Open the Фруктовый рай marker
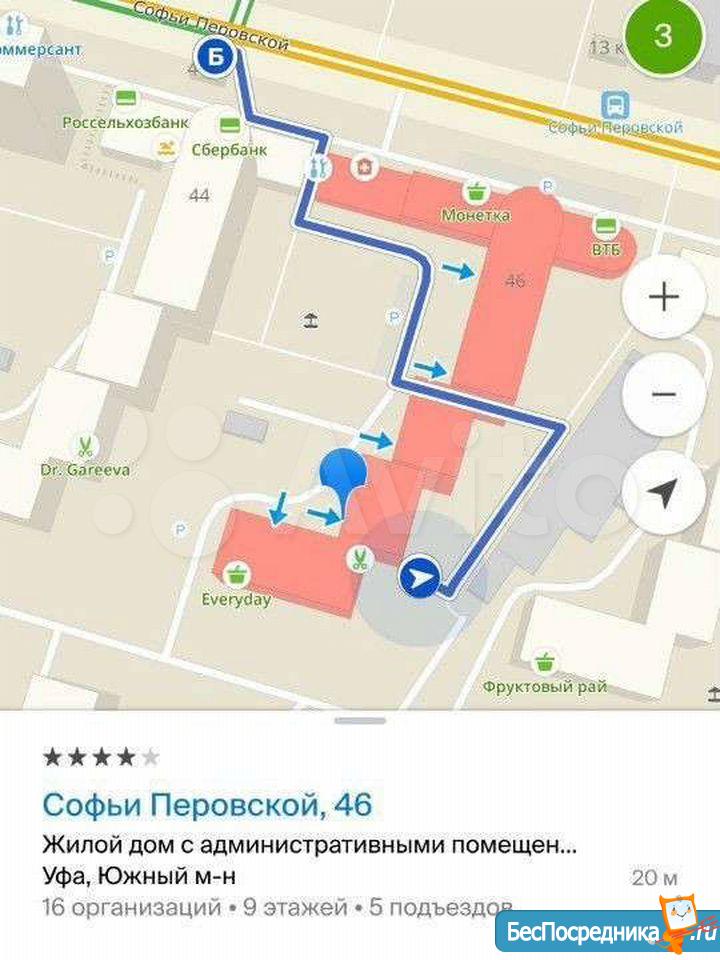The height and width of the screenshot is (960, 720). [545, 661]
